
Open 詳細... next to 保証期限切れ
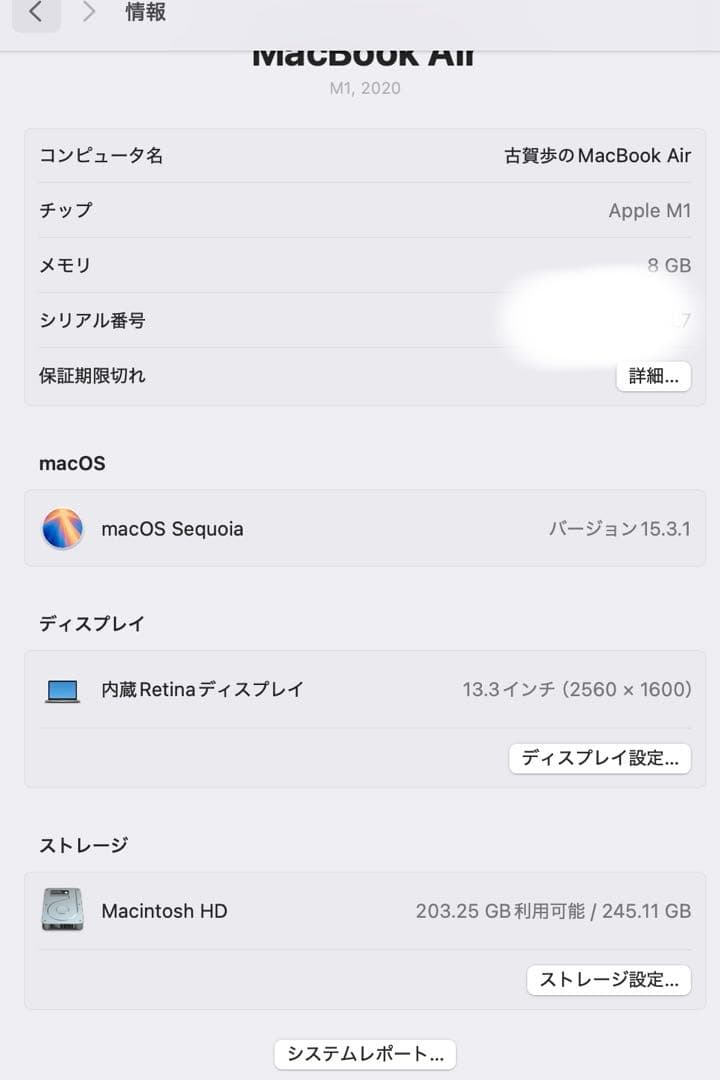point(653,377)
